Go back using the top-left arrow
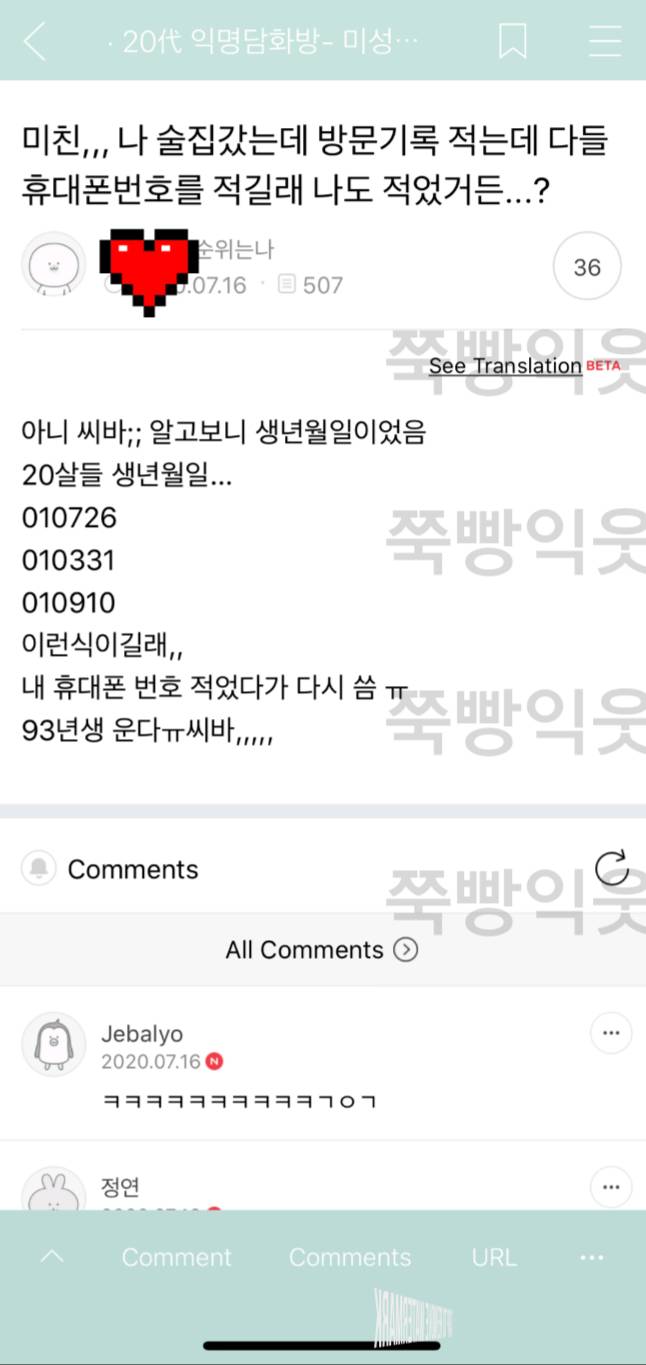This screenshot has width=646, height=1365. (36, 41)
